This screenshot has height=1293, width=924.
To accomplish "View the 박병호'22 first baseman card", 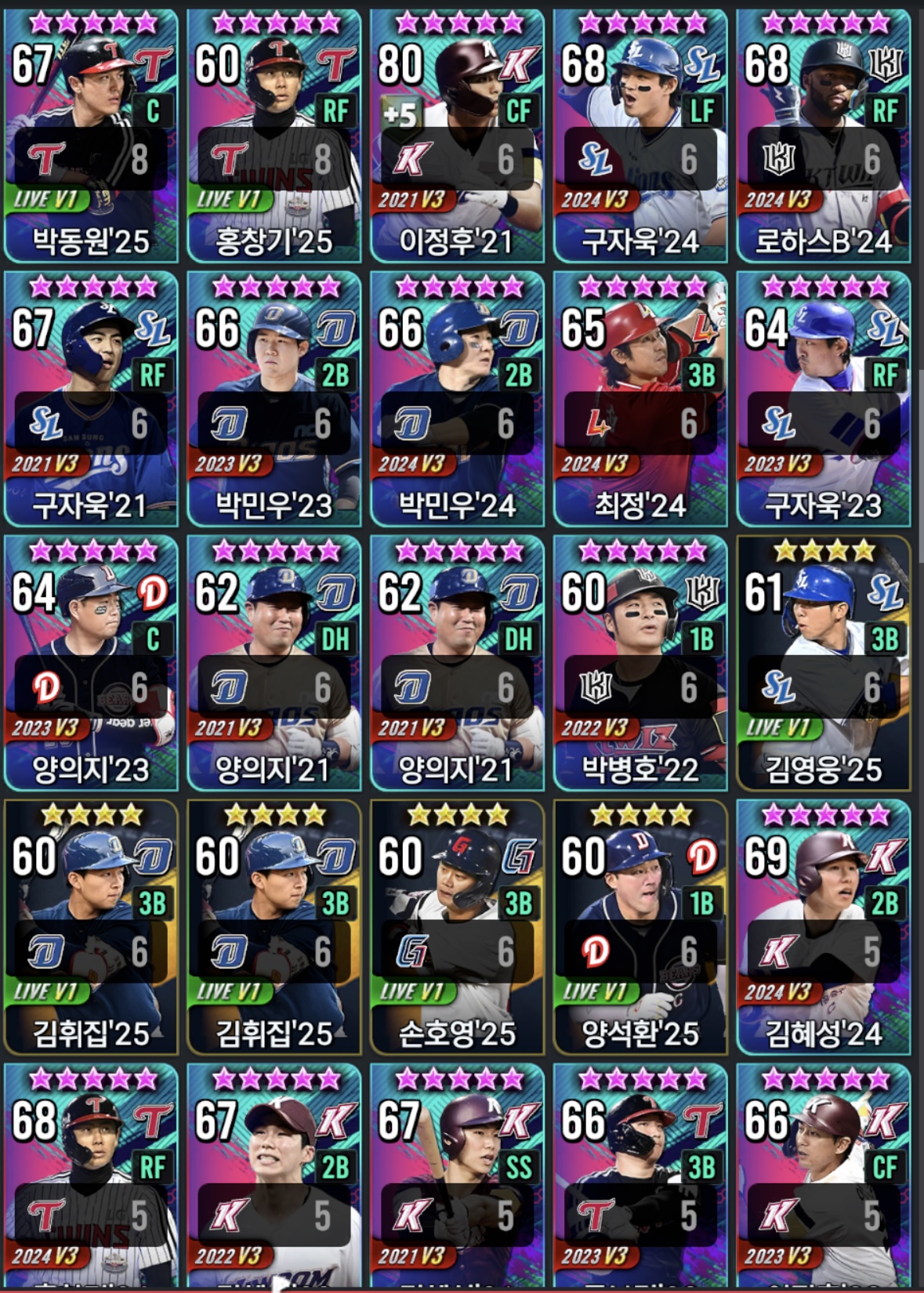I will point(640,663).
